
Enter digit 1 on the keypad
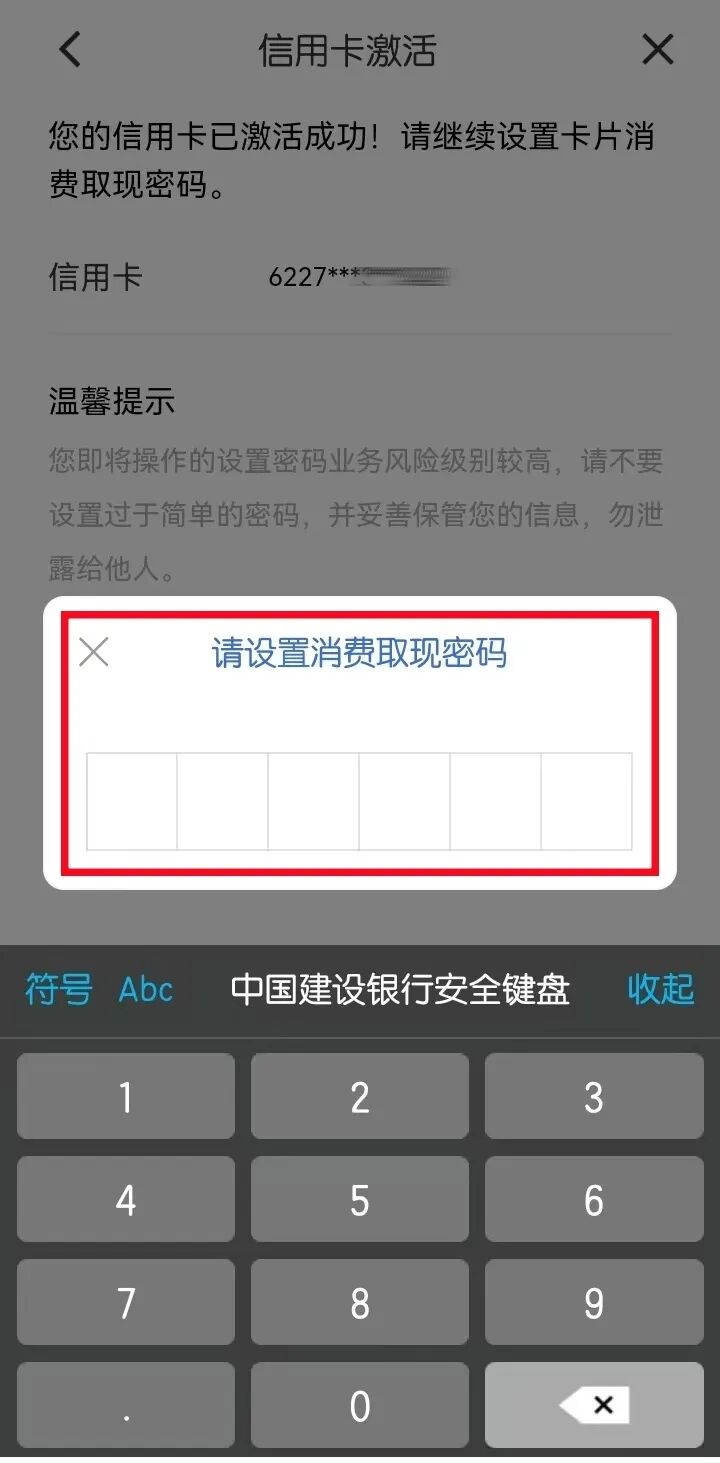126,1096
